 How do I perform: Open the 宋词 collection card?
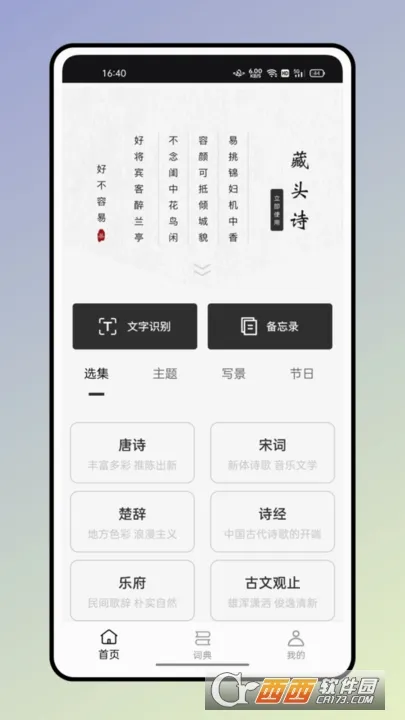(x=272, y=453)
